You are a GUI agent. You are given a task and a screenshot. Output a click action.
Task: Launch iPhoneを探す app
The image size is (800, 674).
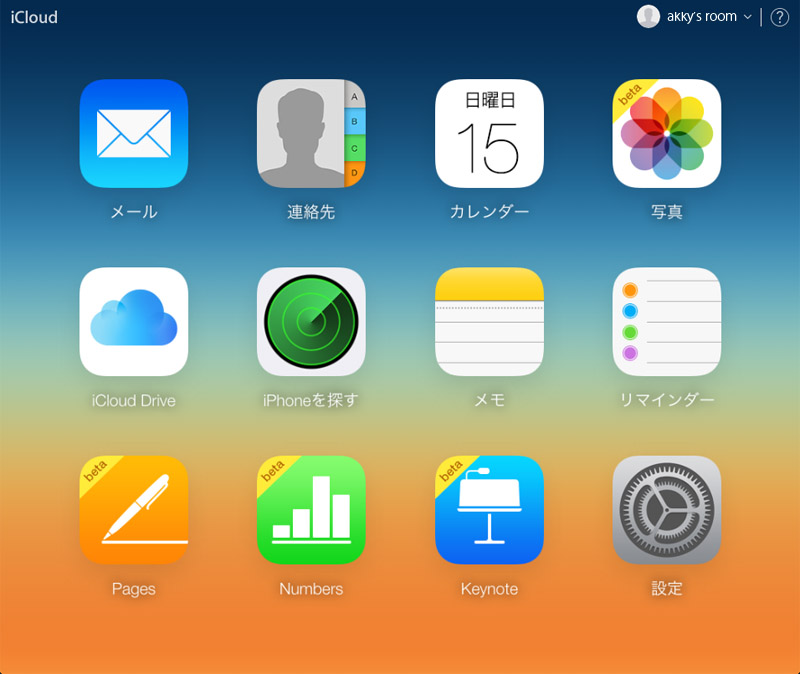click(311, 322)
